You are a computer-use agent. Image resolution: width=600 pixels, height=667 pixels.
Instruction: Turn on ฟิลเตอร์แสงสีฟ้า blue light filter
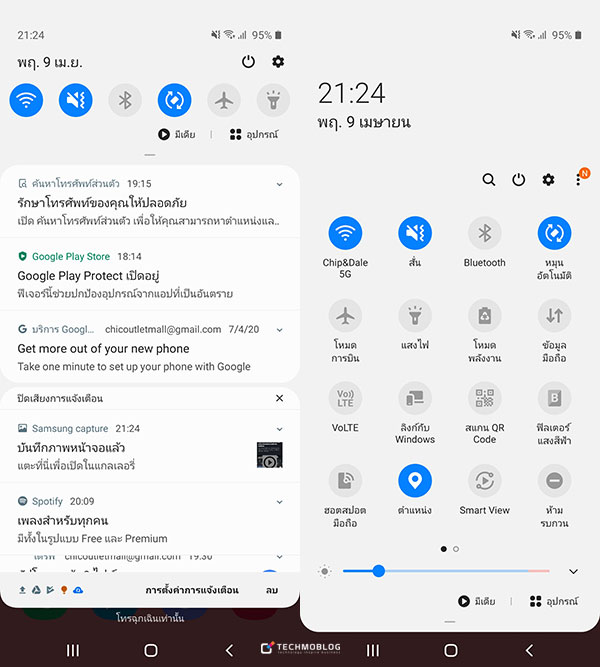pyautogui.click(x=554, y=399)
